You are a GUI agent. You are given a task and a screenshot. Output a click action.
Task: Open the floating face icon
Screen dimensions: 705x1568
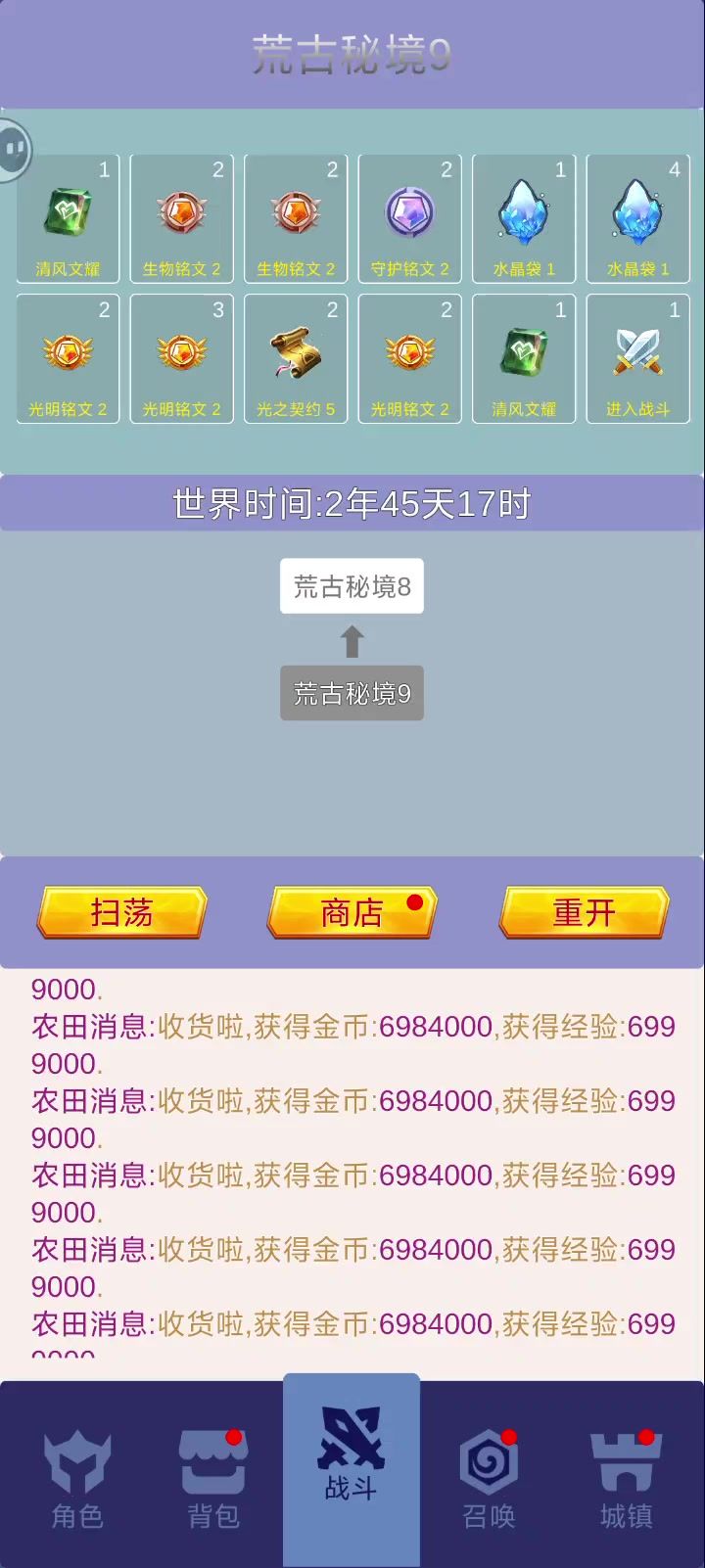tap(12, 150)
